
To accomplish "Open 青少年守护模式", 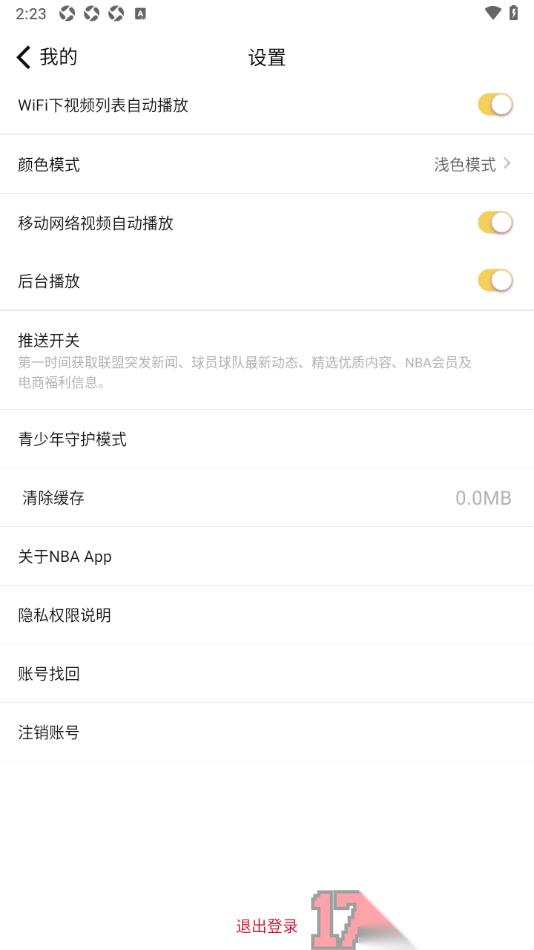I will (267, 439).
